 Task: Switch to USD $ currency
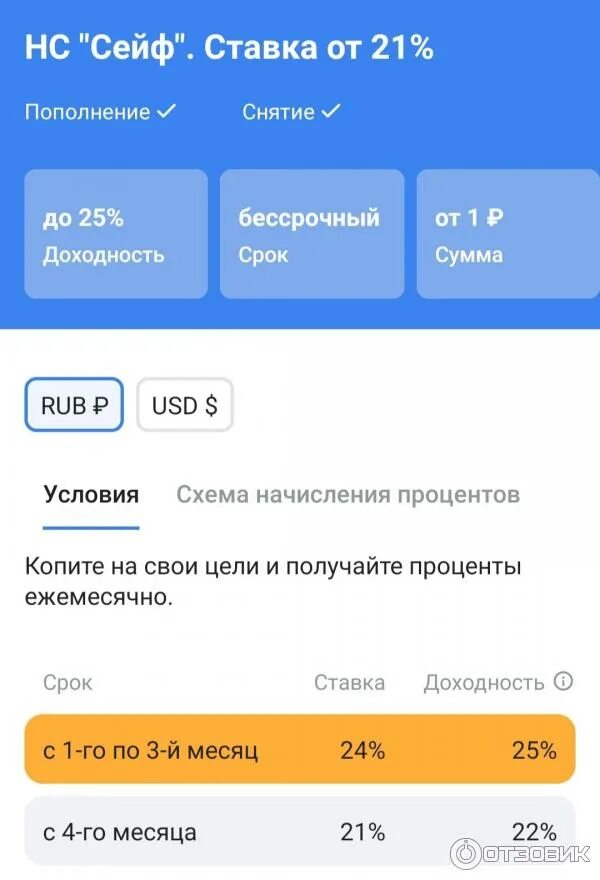pos(185,405)
